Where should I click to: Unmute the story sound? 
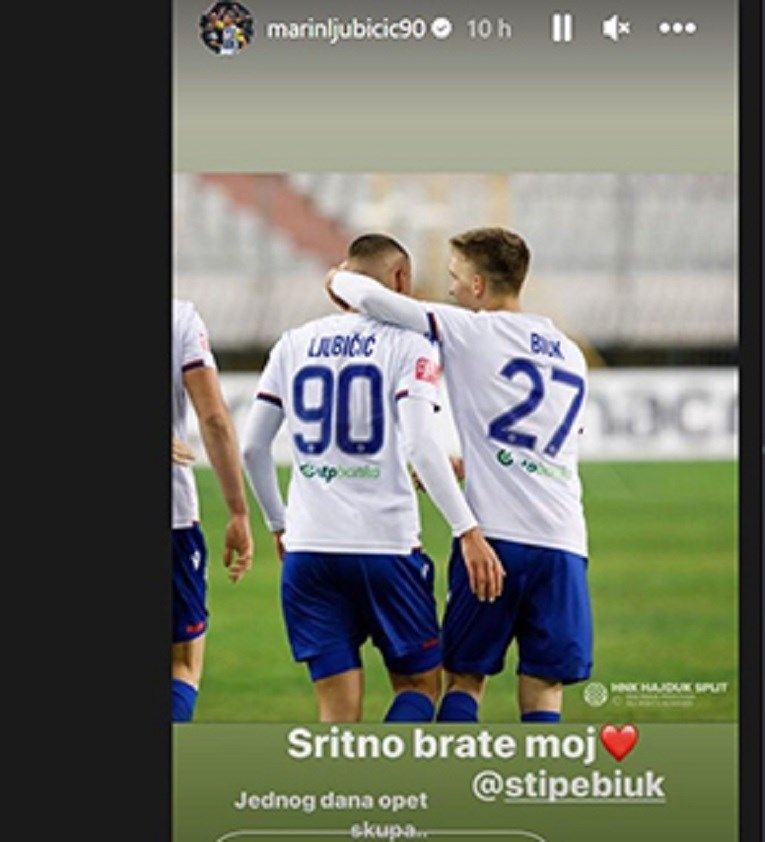pos(615,29)
